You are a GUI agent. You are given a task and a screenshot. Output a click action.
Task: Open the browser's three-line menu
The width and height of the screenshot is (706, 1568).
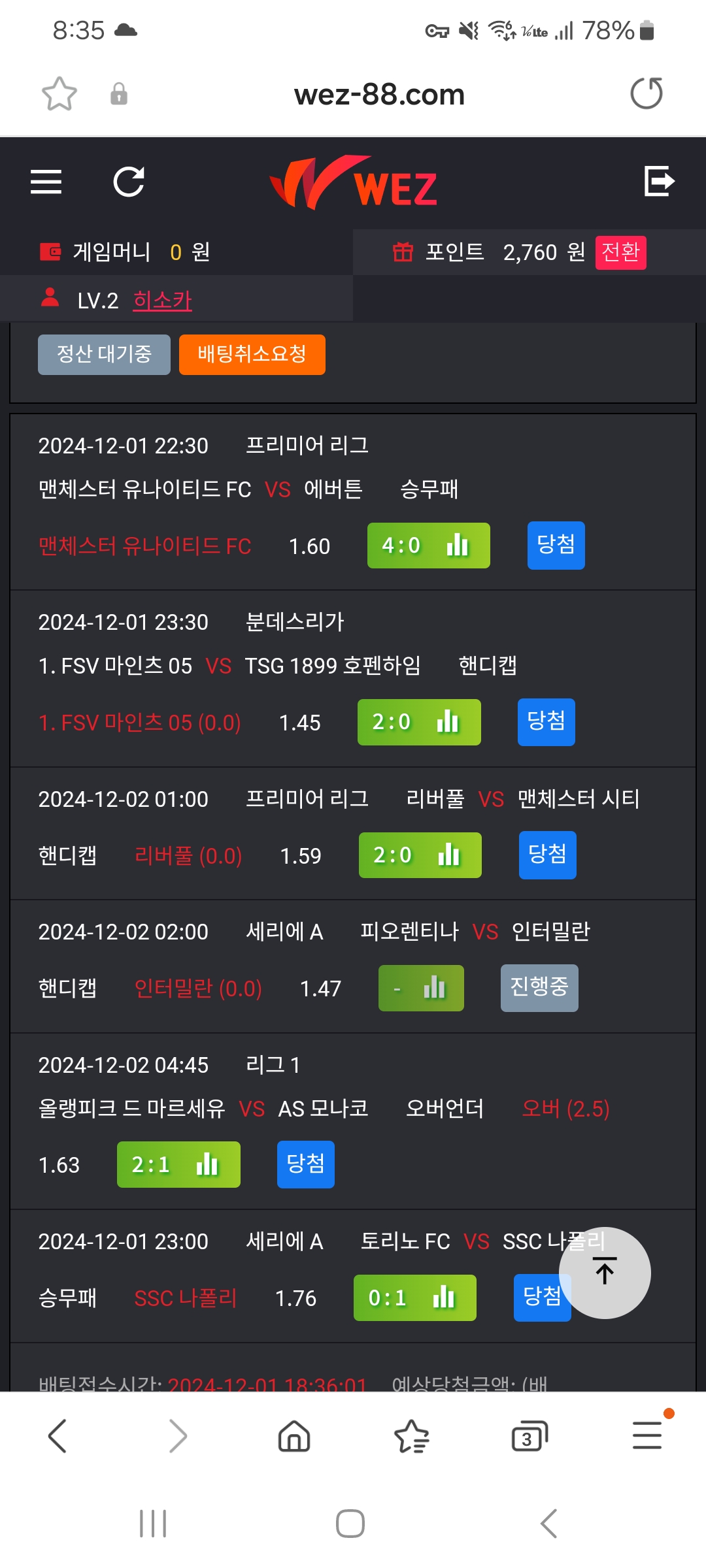[647, 1435]
